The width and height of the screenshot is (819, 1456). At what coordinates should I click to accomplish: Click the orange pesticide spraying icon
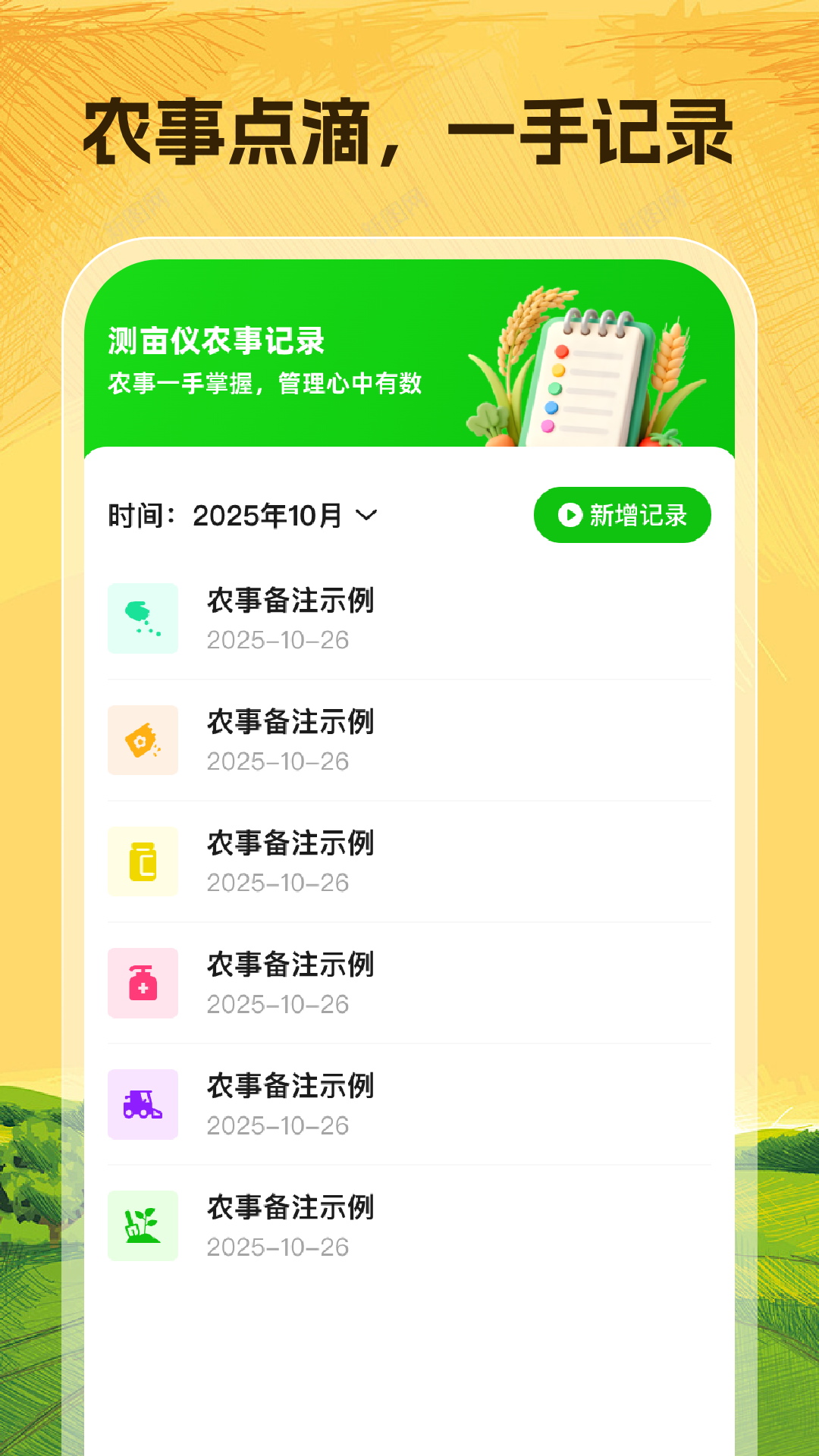pos(143,739)
